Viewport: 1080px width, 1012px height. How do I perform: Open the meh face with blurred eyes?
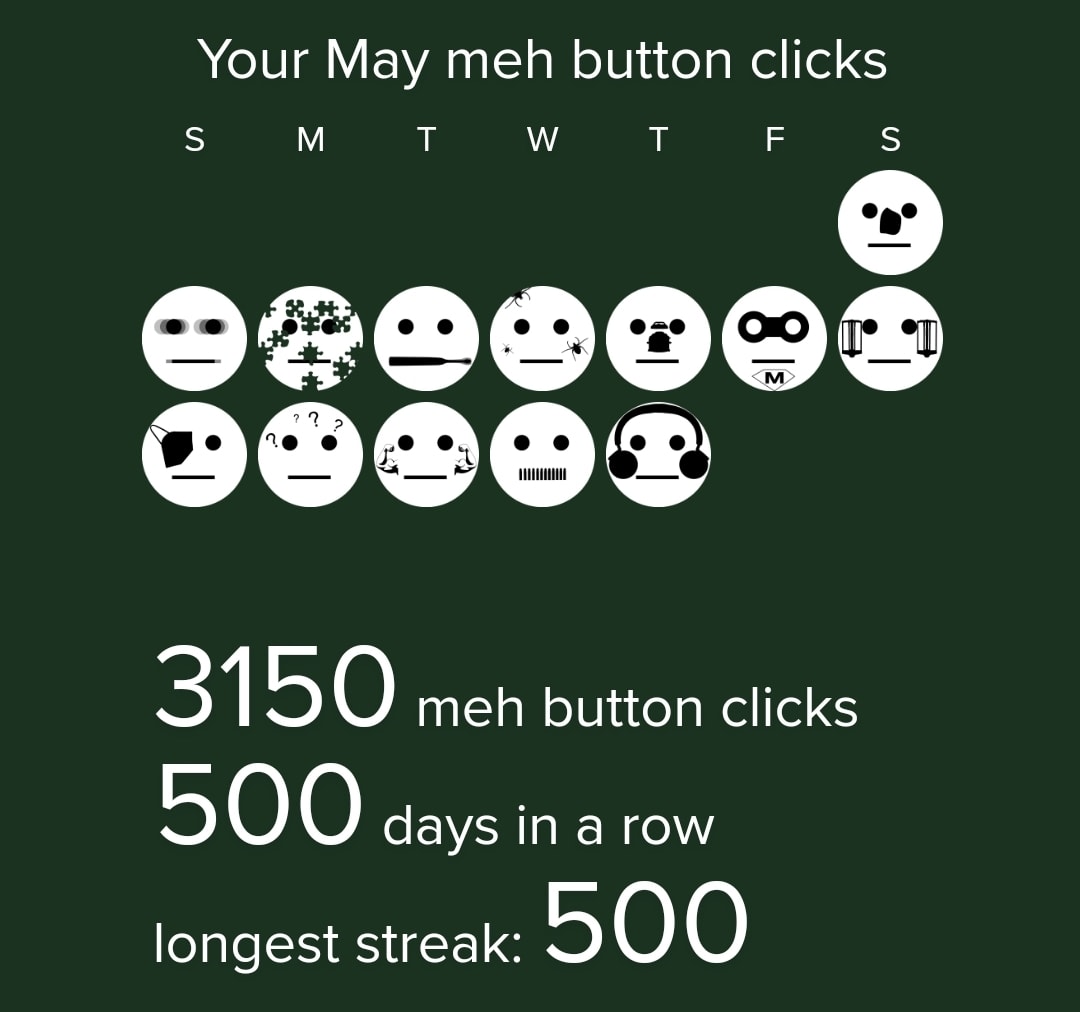(x=194, y=338)
